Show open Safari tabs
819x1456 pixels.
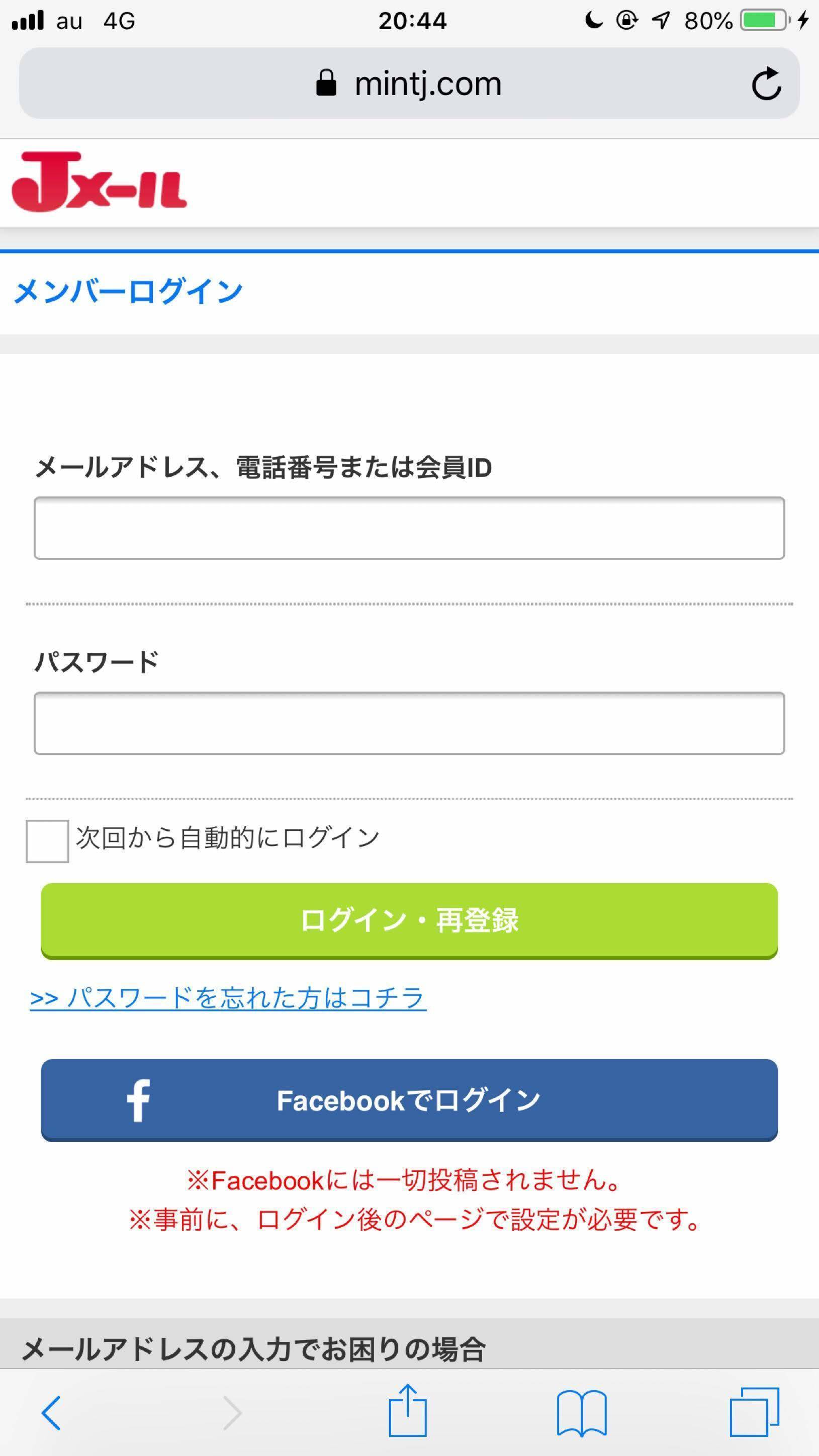(x=754, y=1412)
